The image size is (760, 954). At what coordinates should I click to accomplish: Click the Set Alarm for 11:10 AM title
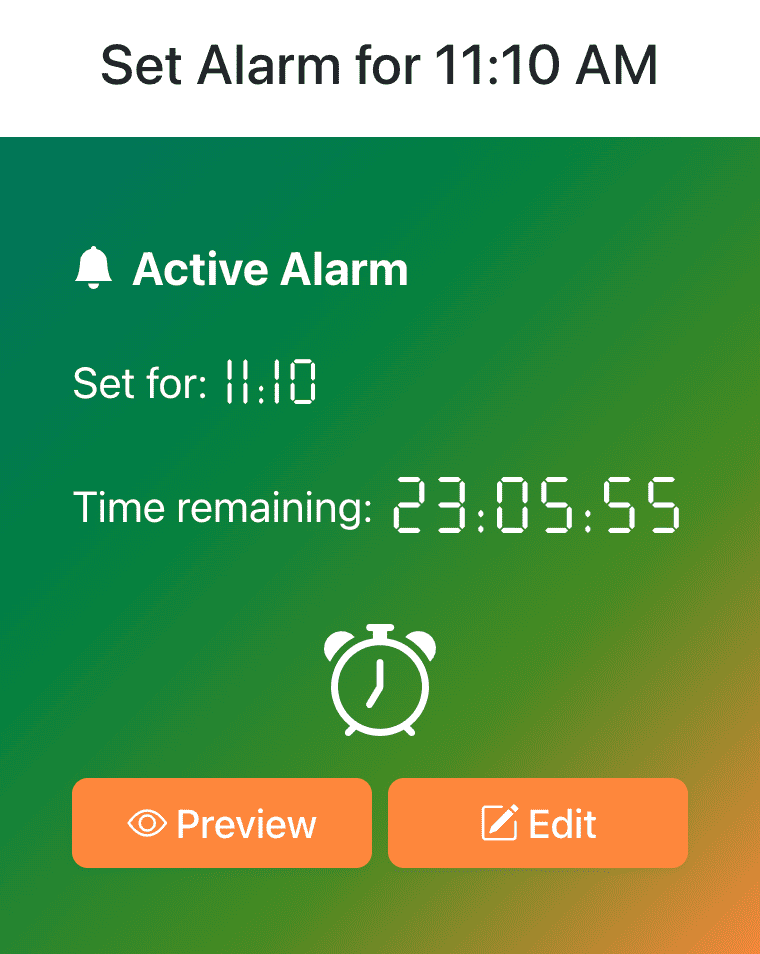(x=380, y=65)
